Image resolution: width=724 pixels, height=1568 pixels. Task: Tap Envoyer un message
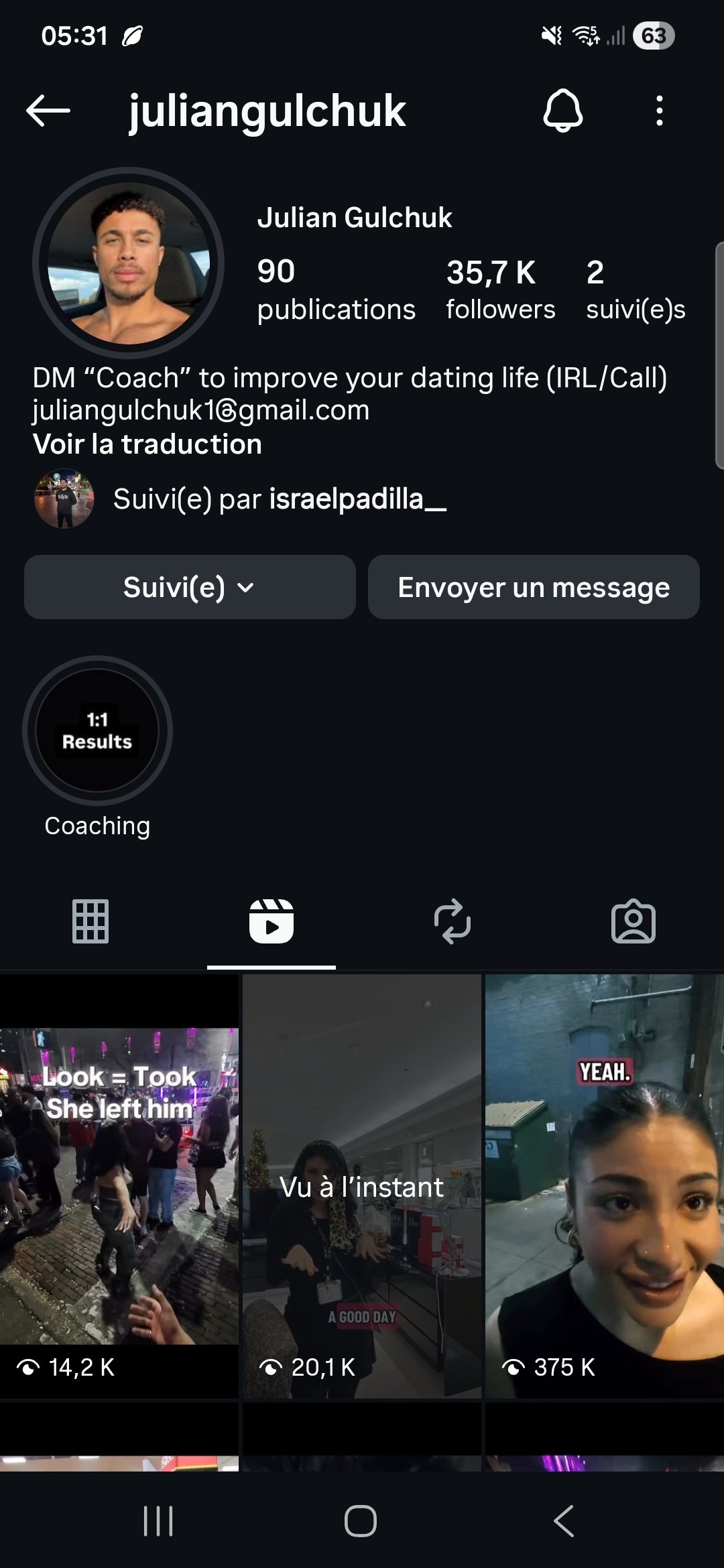[x=534, y=587]
